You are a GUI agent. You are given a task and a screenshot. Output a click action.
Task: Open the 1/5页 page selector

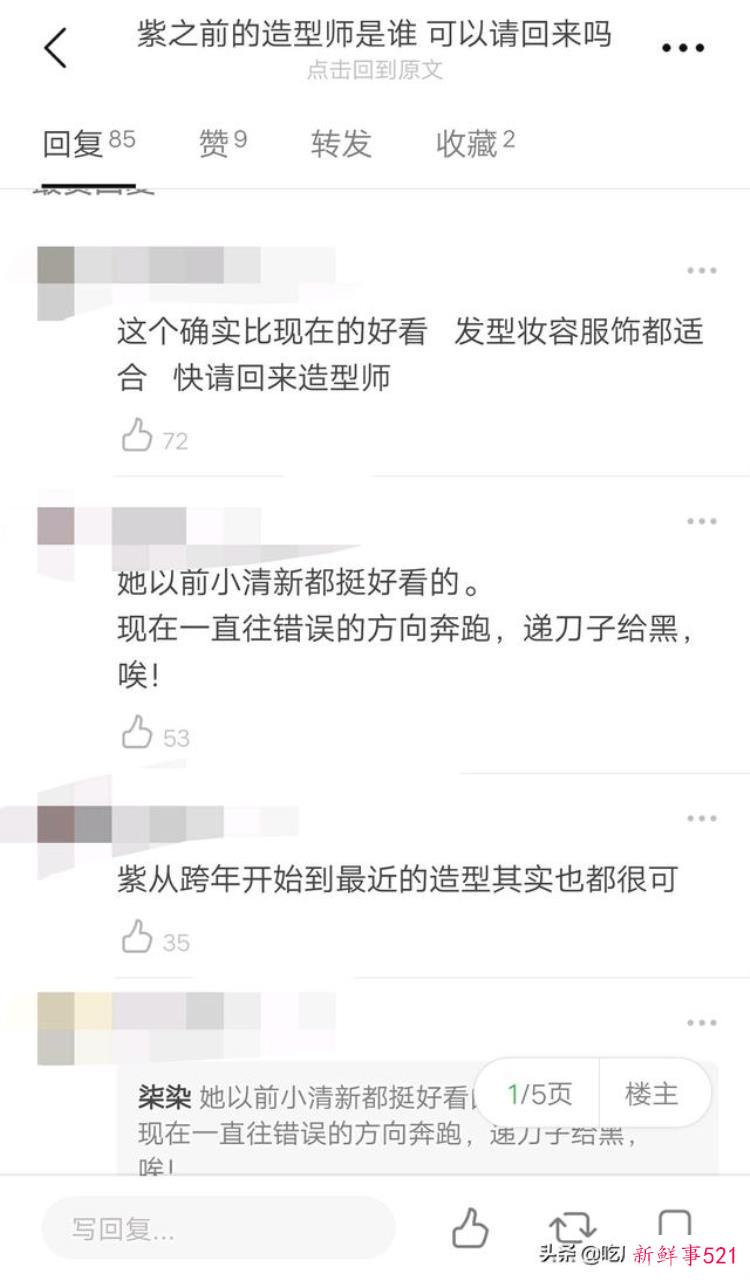(540, 1094)
